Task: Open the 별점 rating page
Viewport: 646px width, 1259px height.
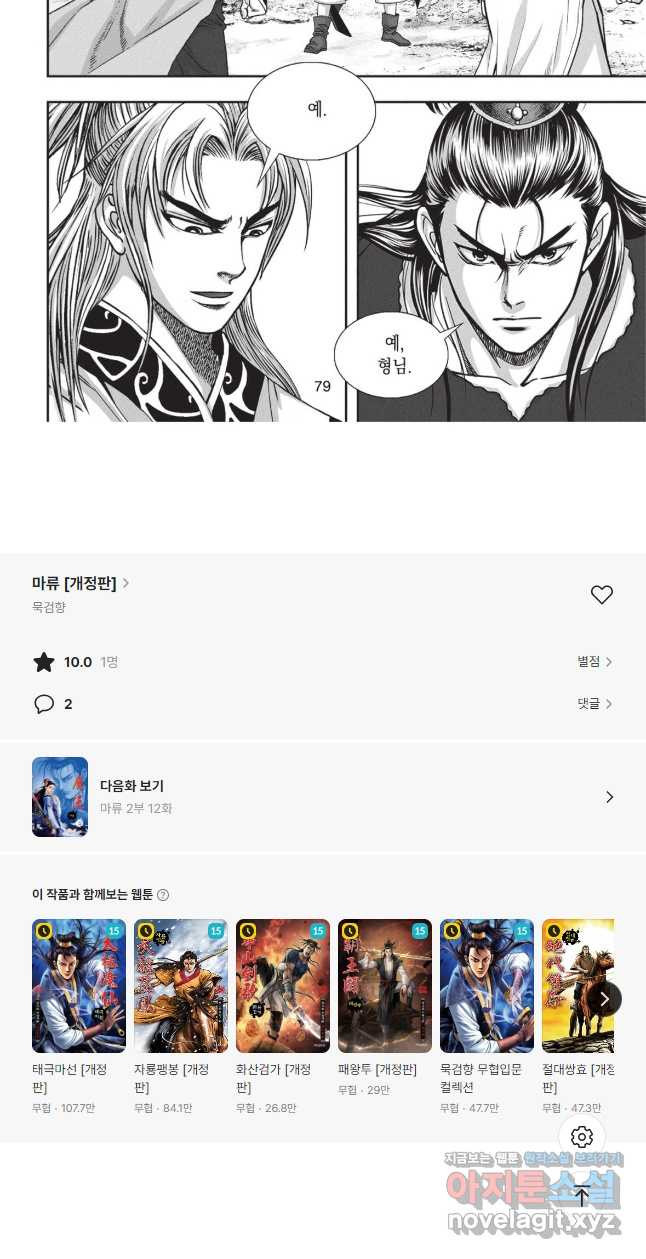Action: 594,662
